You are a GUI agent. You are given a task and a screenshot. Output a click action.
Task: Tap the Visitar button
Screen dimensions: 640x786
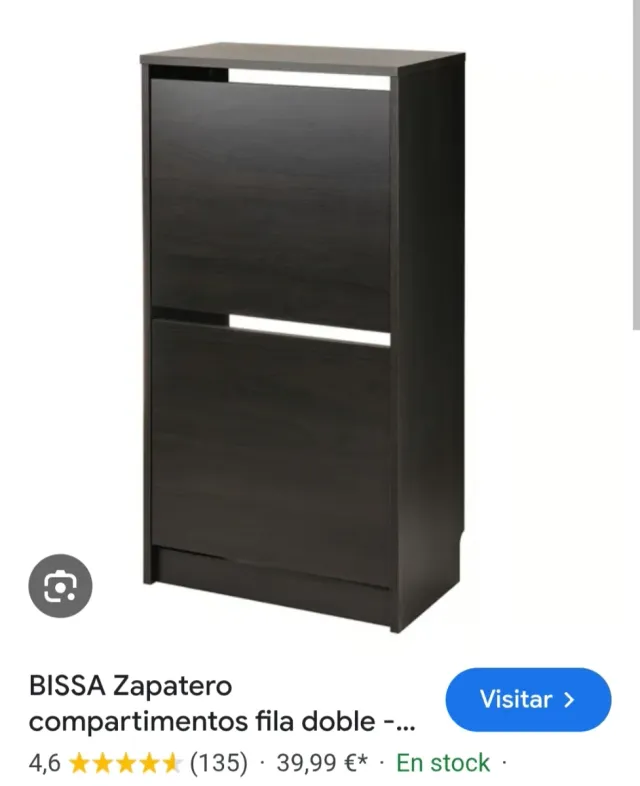527,700
